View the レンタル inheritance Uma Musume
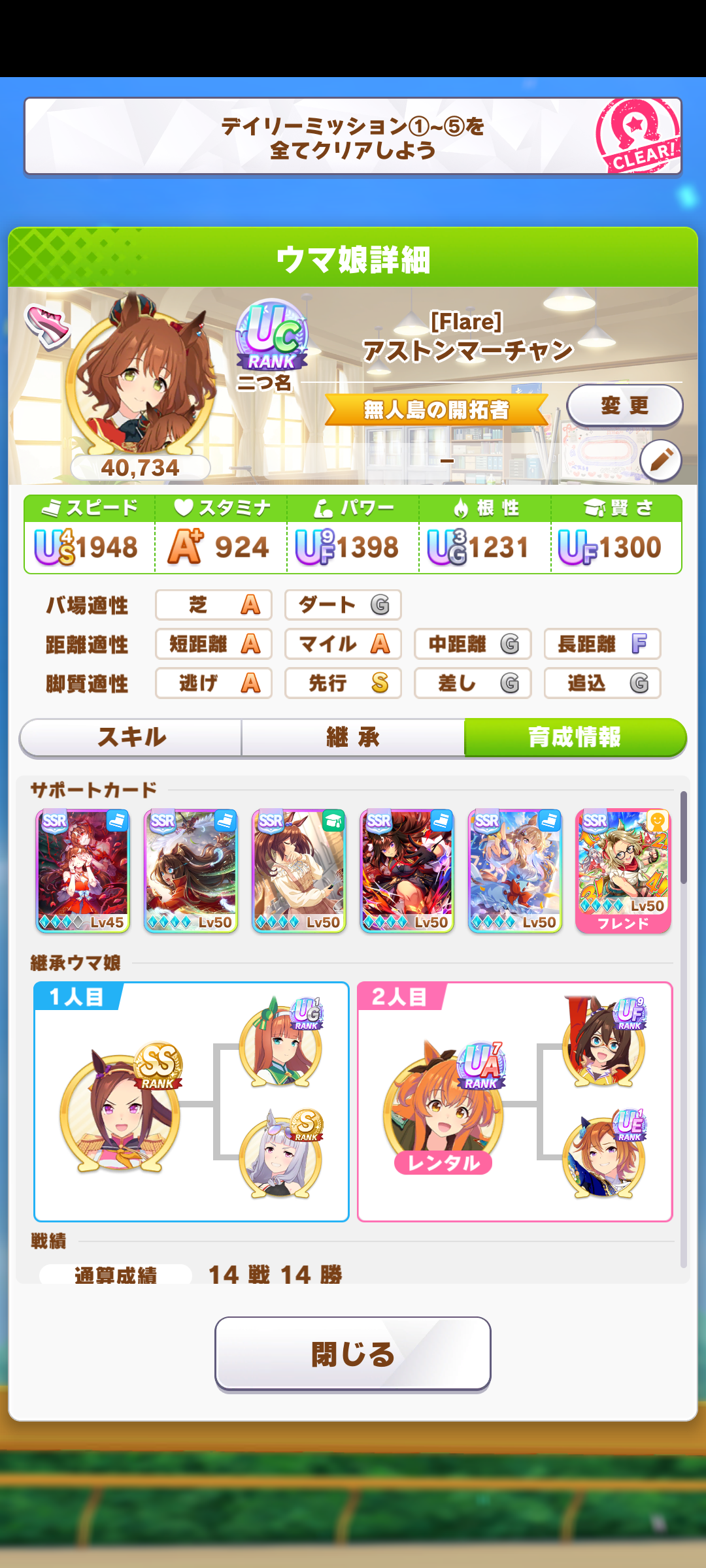 click(x=444, y=1111)
